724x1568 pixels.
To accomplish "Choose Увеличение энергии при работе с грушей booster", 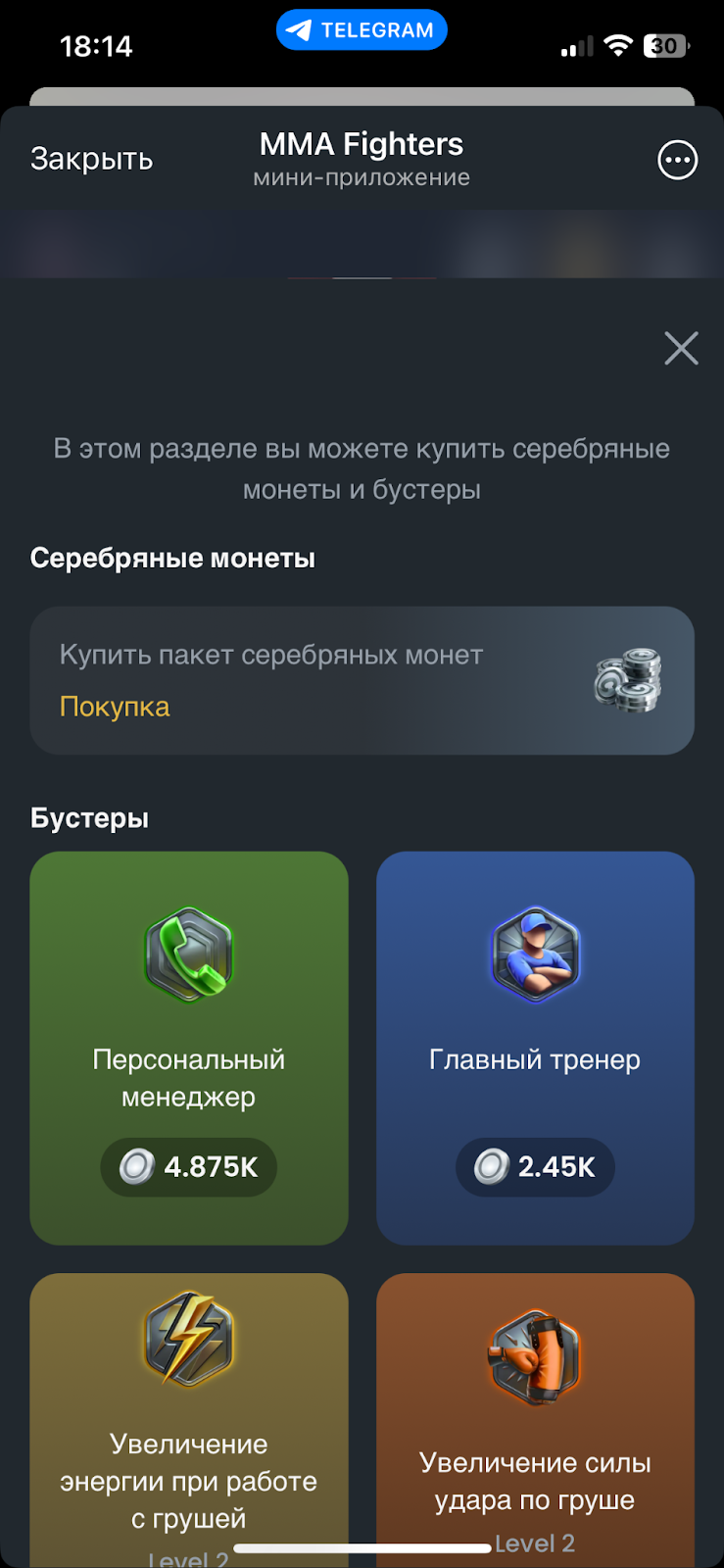I will (x=189, y=1421).
